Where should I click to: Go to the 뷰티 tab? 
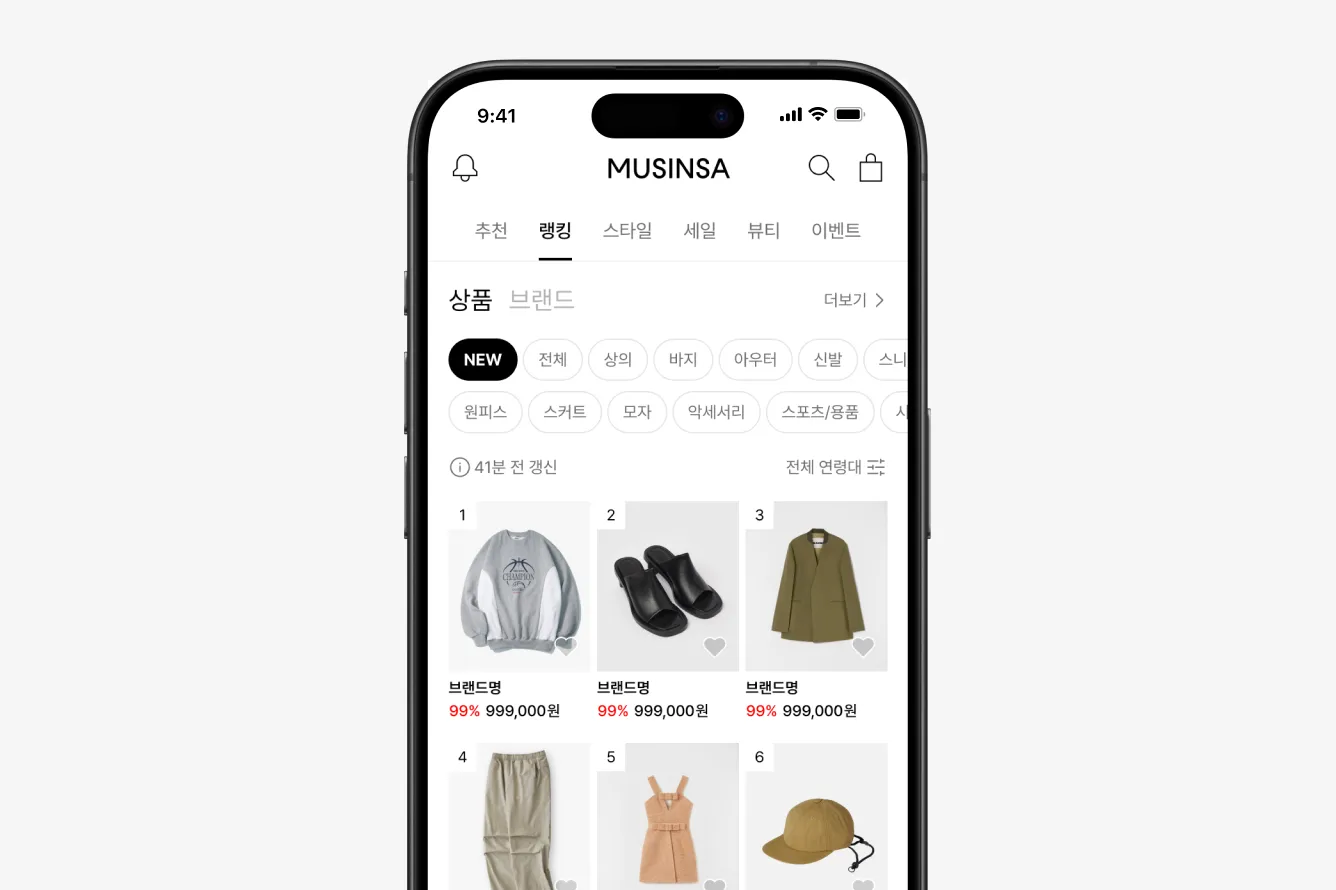tap(763, 231)
